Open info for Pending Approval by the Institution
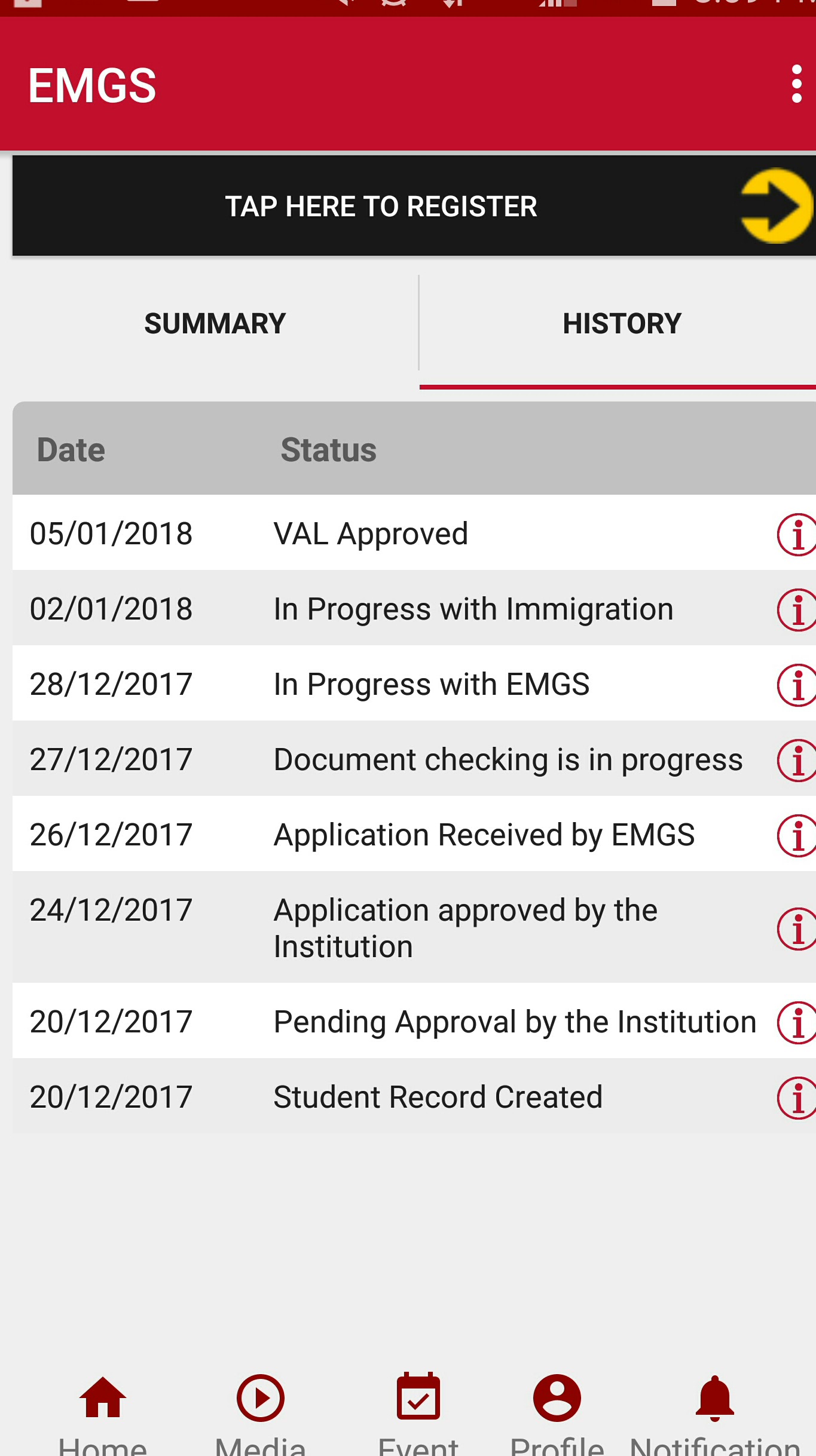Screen dimensions: 816x1456 (796, 1022)
